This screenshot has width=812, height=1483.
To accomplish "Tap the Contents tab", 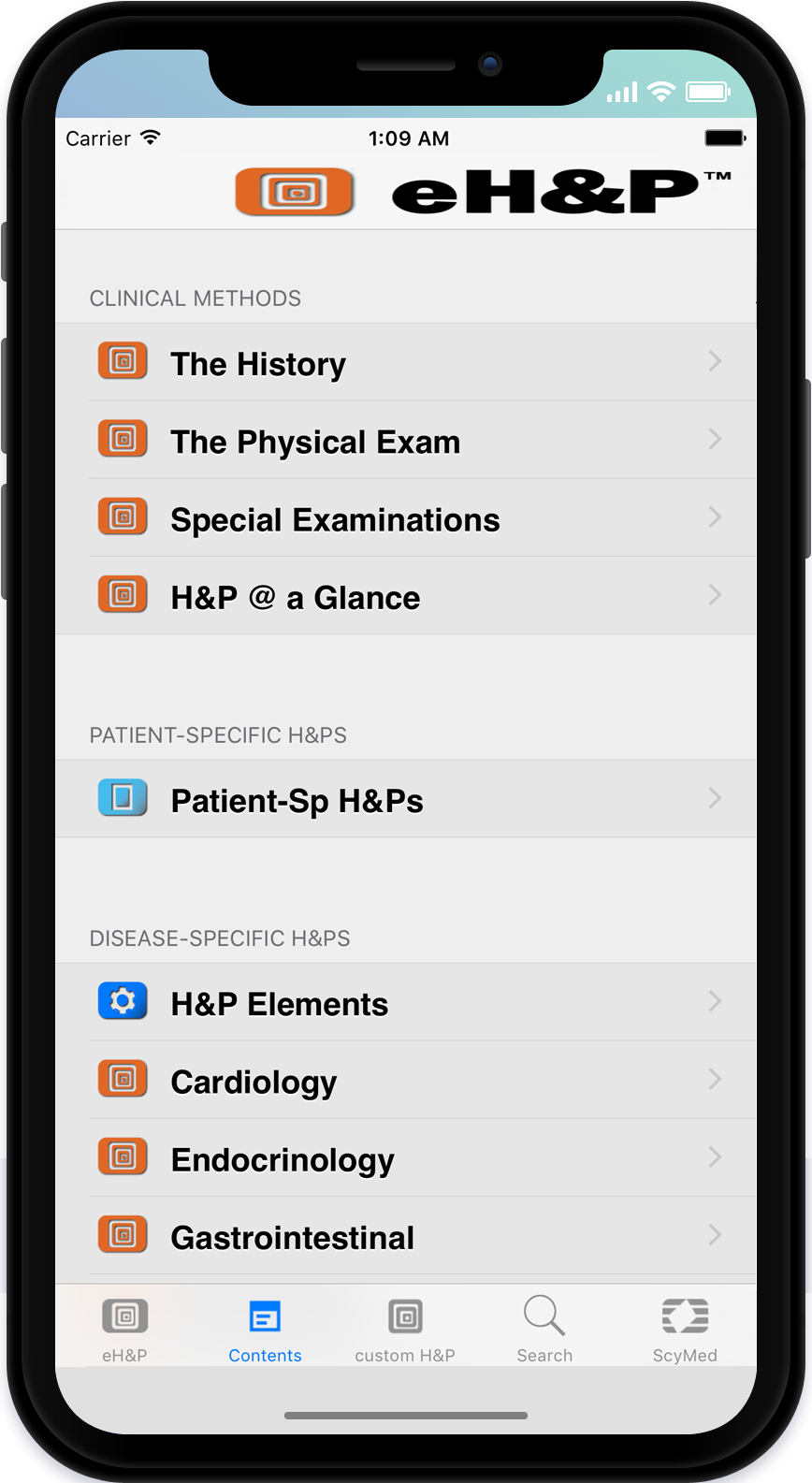I will tap(265, 1329).
